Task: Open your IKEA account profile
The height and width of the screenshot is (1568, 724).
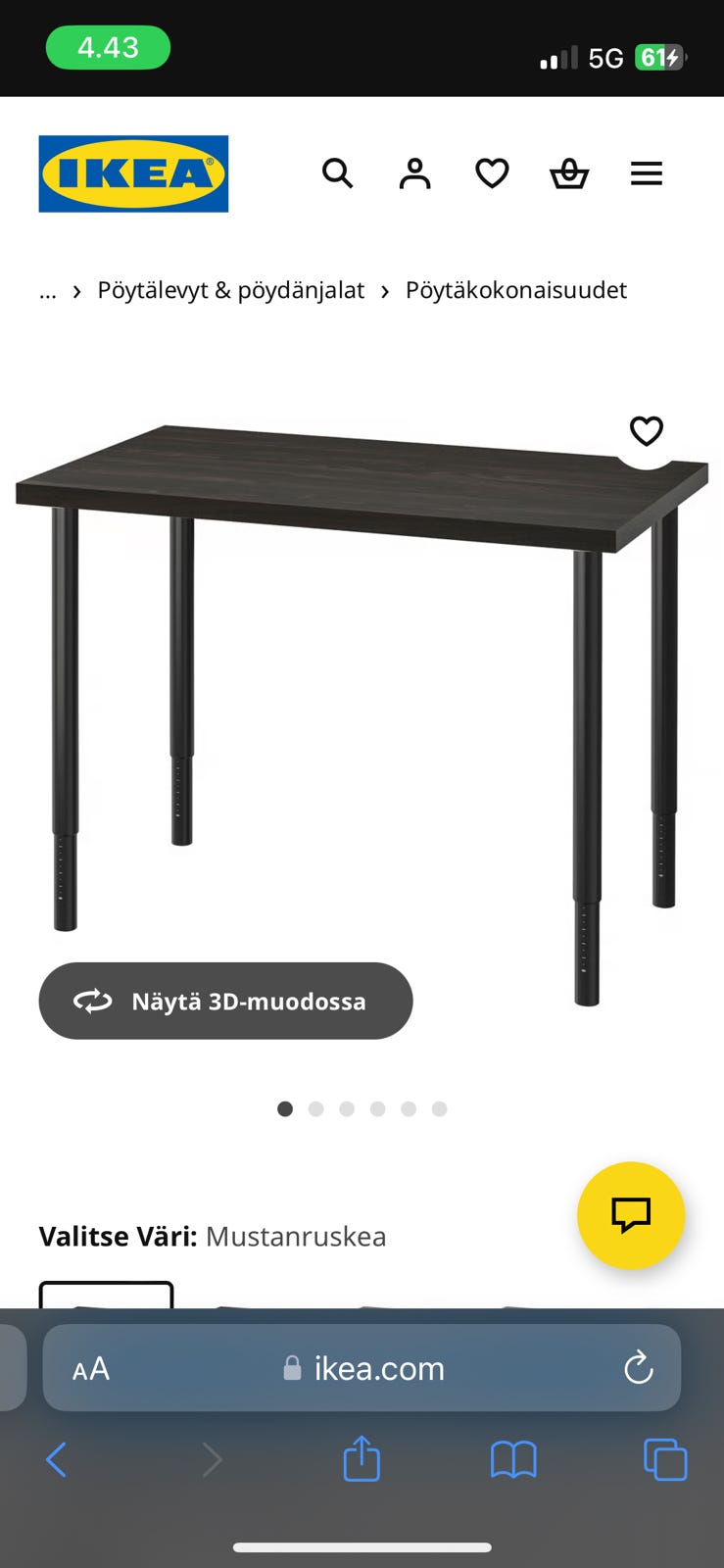Action: pyautogui.click(x=414, y=173)
